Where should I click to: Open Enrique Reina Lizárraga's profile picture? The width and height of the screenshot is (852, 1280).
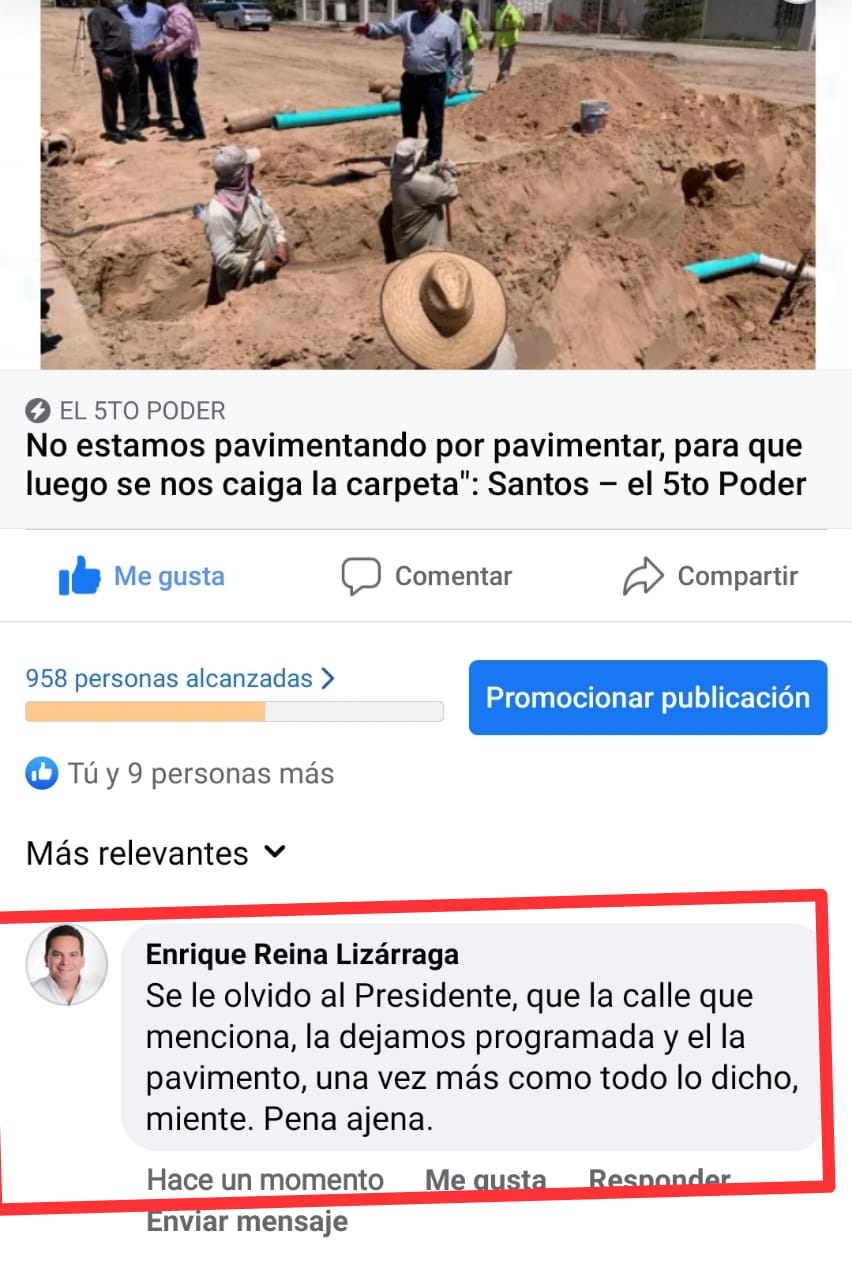[x=66, y=964]
